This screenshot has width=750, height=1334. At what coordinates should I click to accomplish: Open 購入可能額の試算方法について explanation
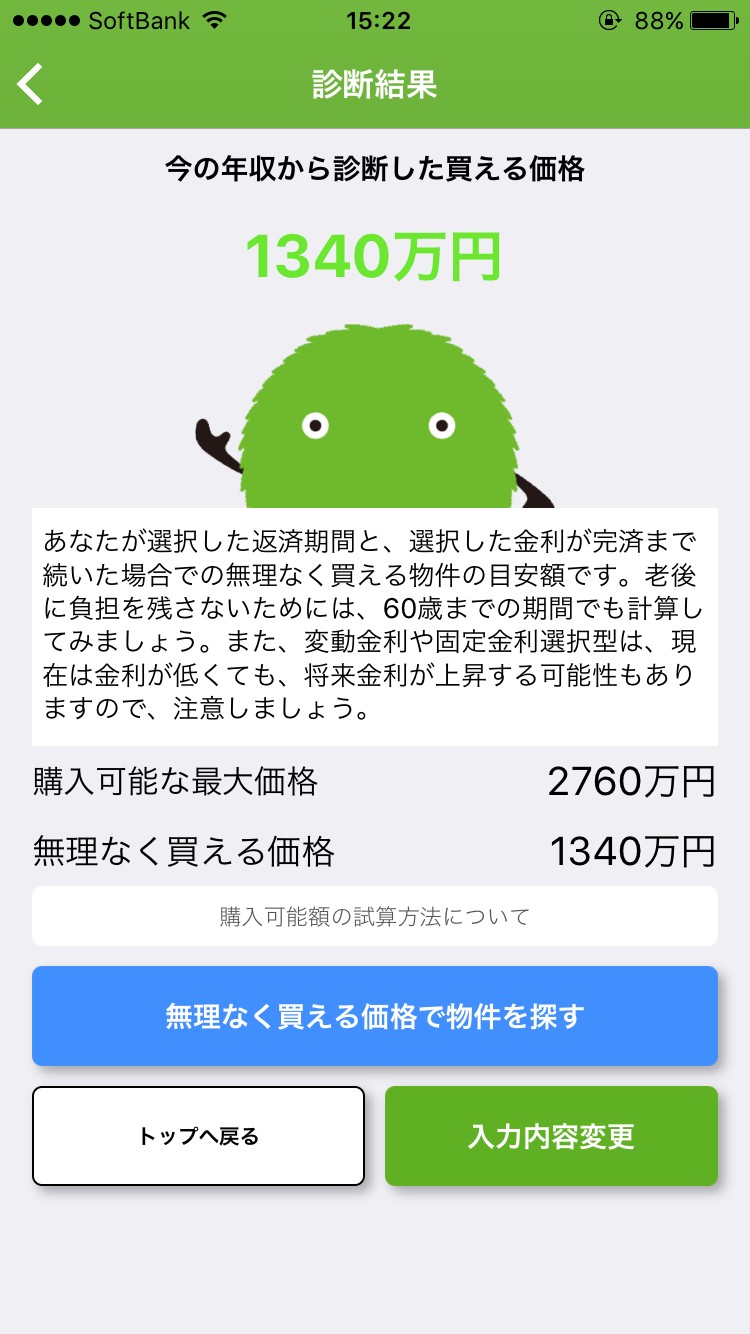(x=375, y=916)
